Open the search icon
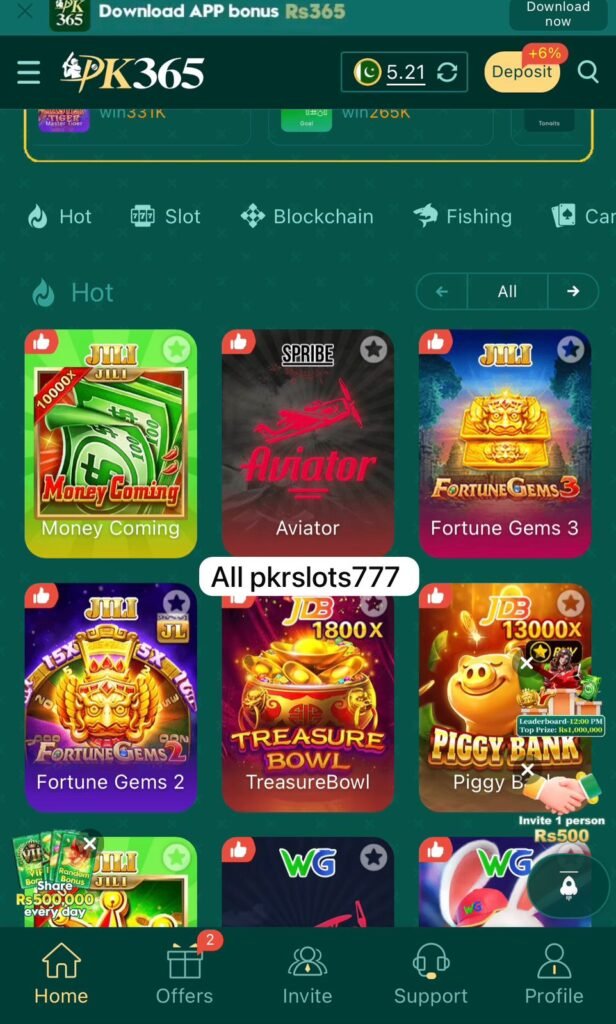616x1024 pixels. click(x=589, y=72)
